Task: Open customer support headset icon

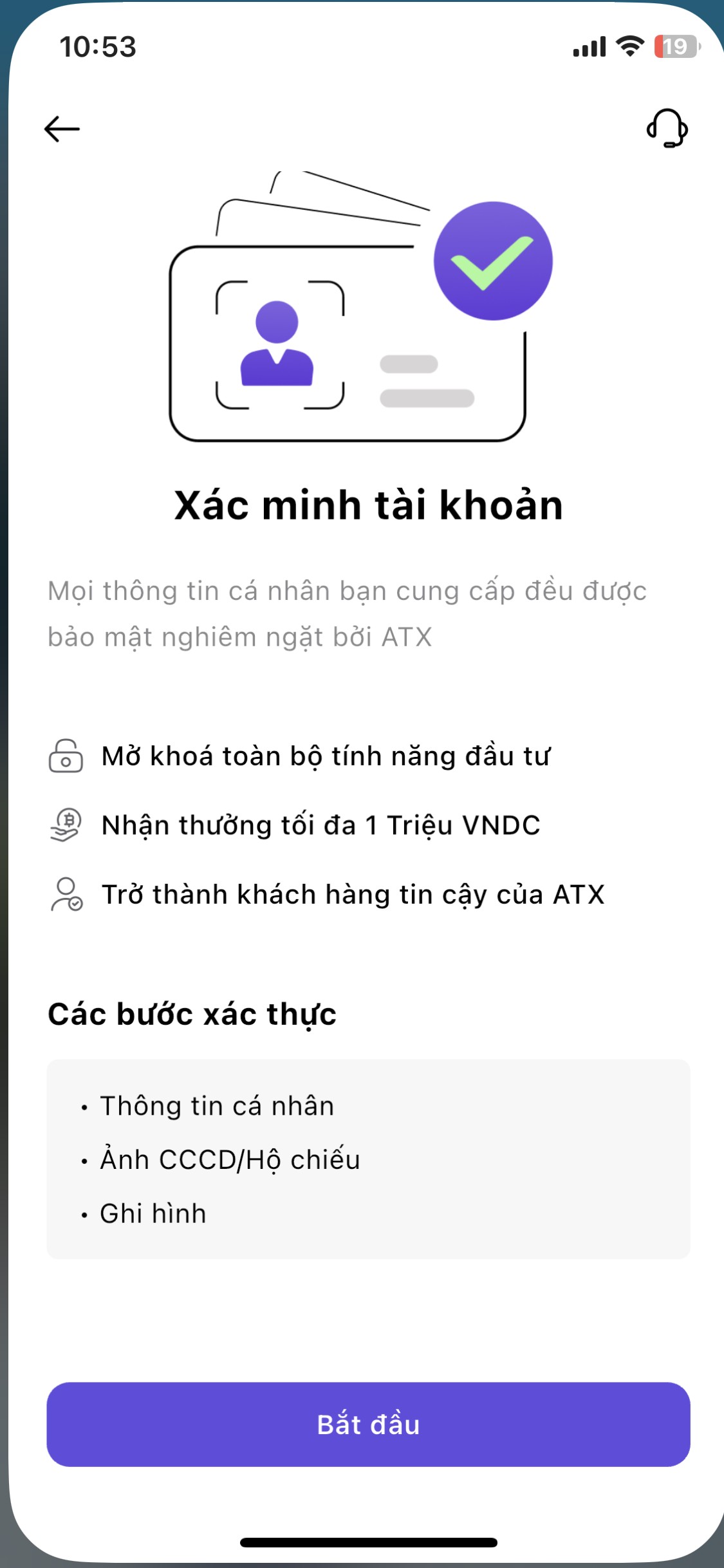Action: (667, 128)
